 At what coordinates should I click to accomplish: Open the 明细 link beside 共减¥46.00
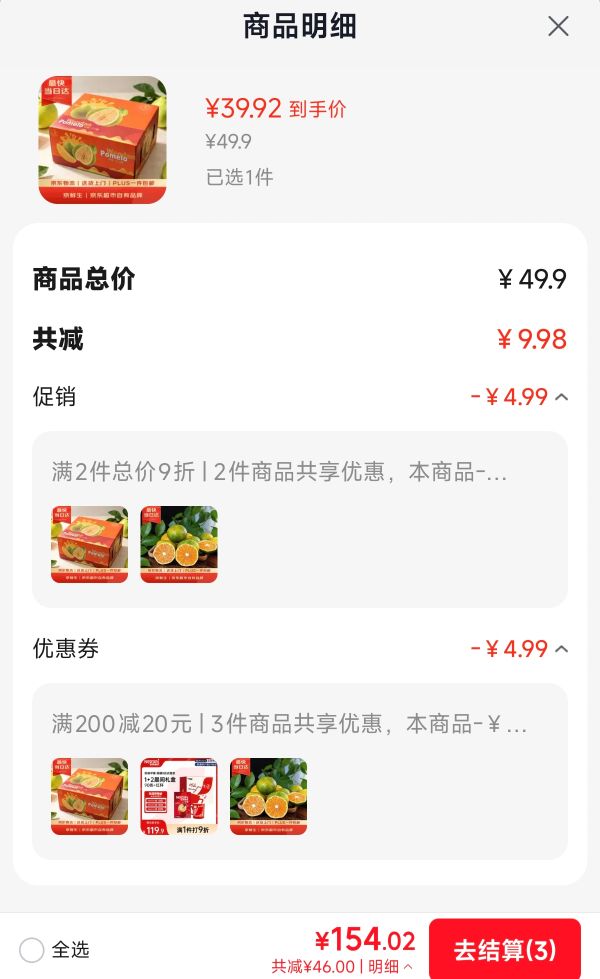click(390, 967)
